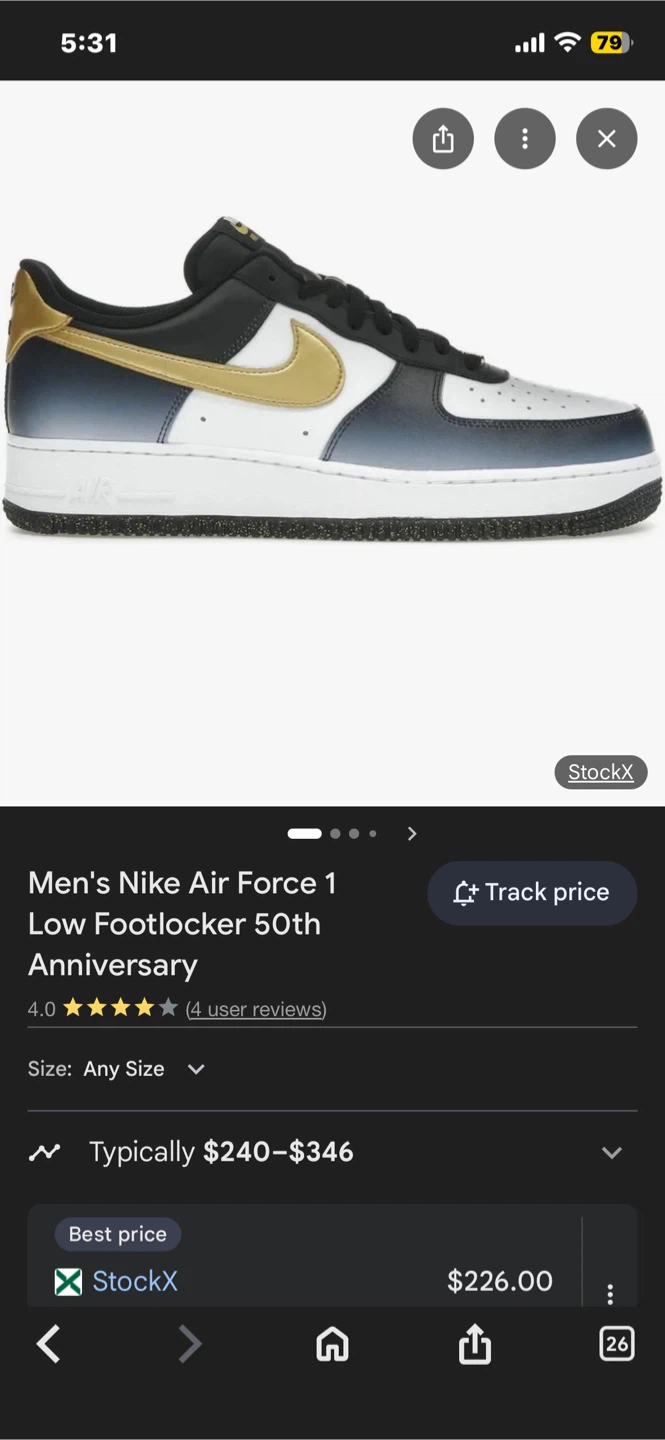View the shoe product image
The width and height of the screenshot is (665, 1440).
click(x=330, y=390)
